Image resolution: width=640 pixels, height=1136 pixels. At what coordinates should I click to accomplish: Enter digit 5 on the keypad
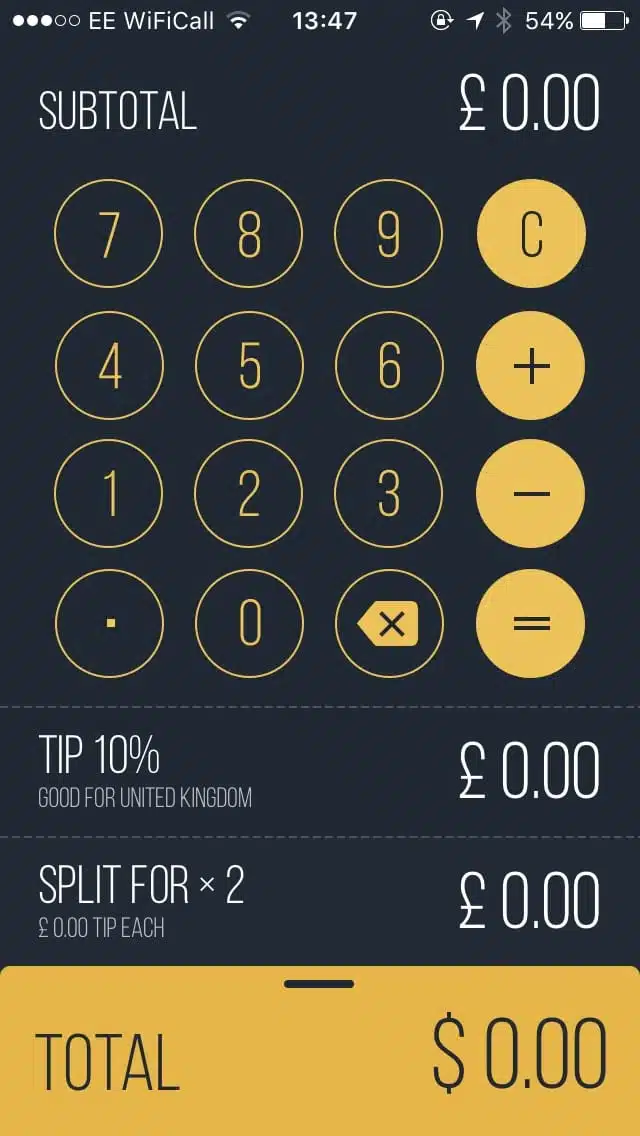(x=249, y=366)
